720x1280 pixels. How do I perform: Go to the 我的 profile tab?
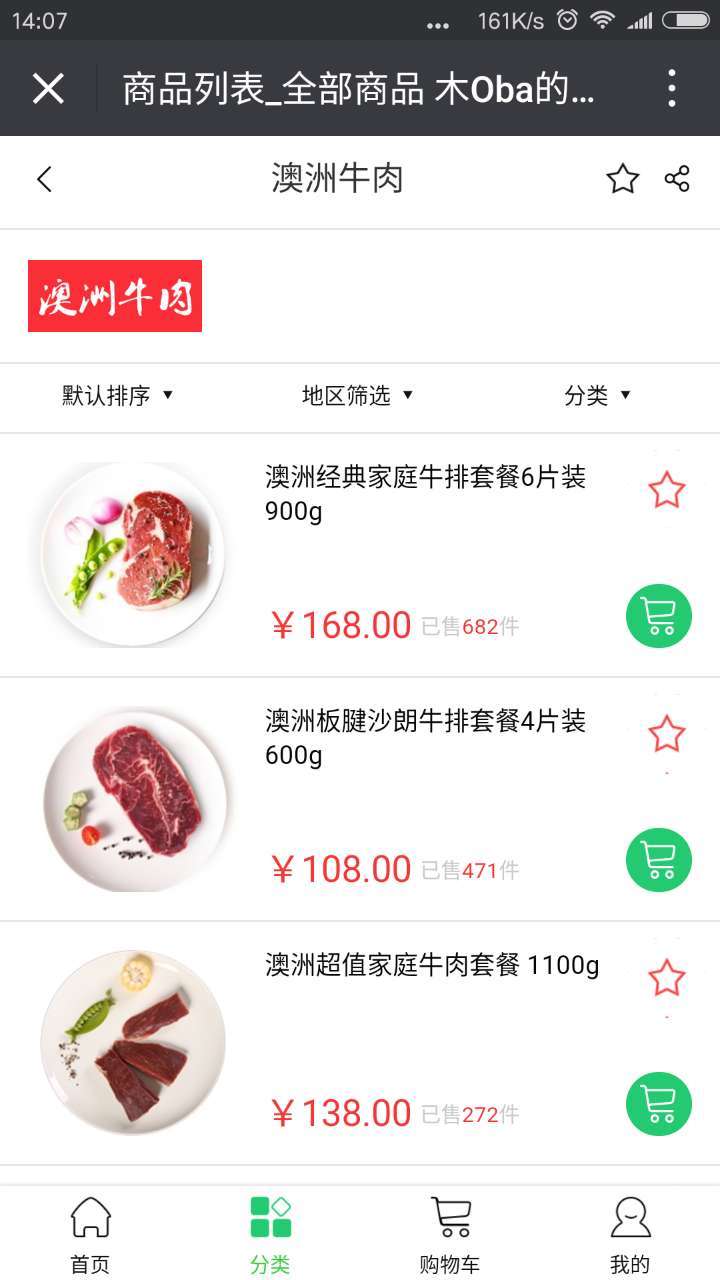pos(630,1234)
